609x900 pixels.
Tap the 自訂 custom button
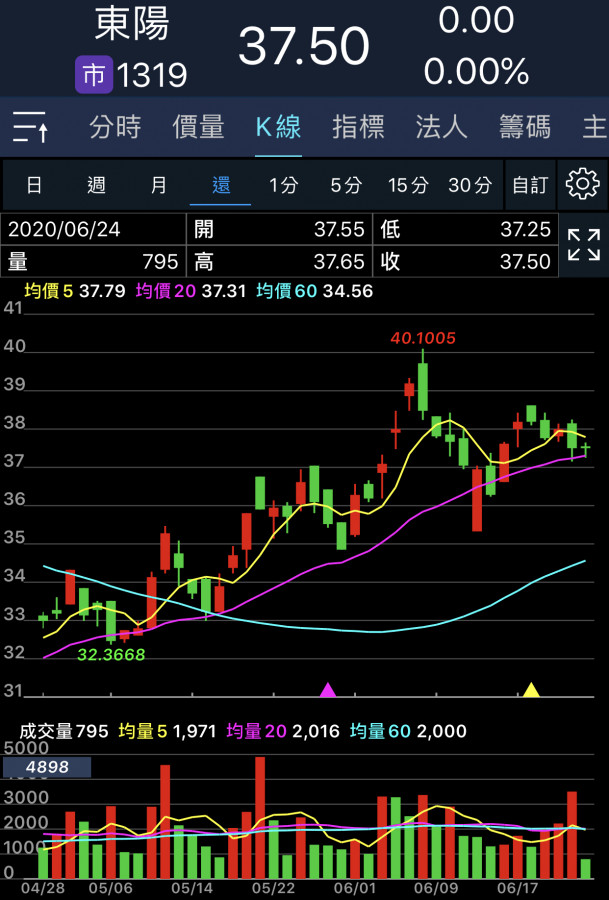tap(530, 185)
